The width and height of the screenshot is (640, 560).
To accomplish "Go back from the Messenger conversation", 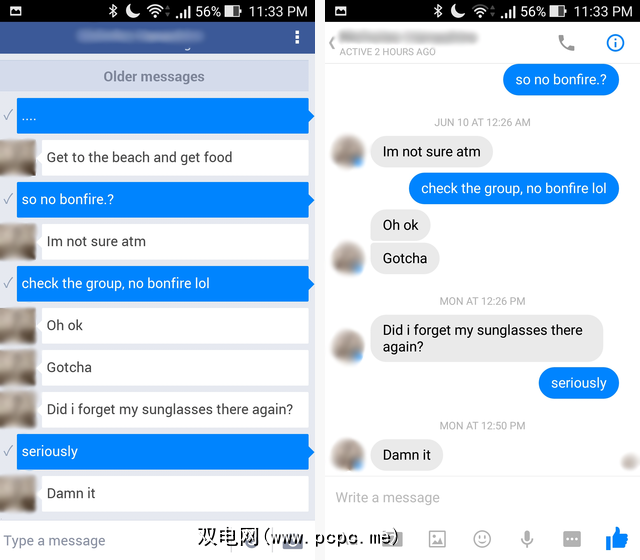I will [332, 42].
